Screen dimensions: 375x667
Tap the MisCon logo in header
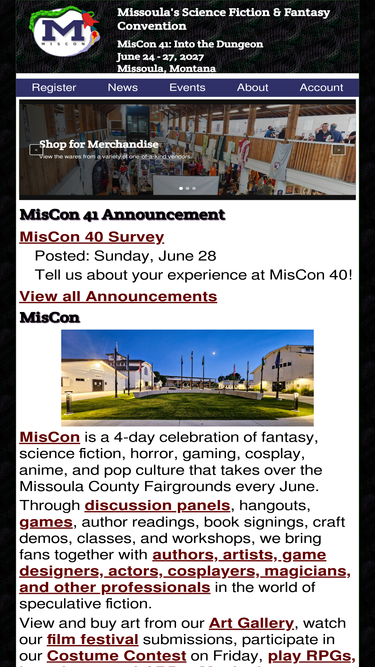[65, 32]
